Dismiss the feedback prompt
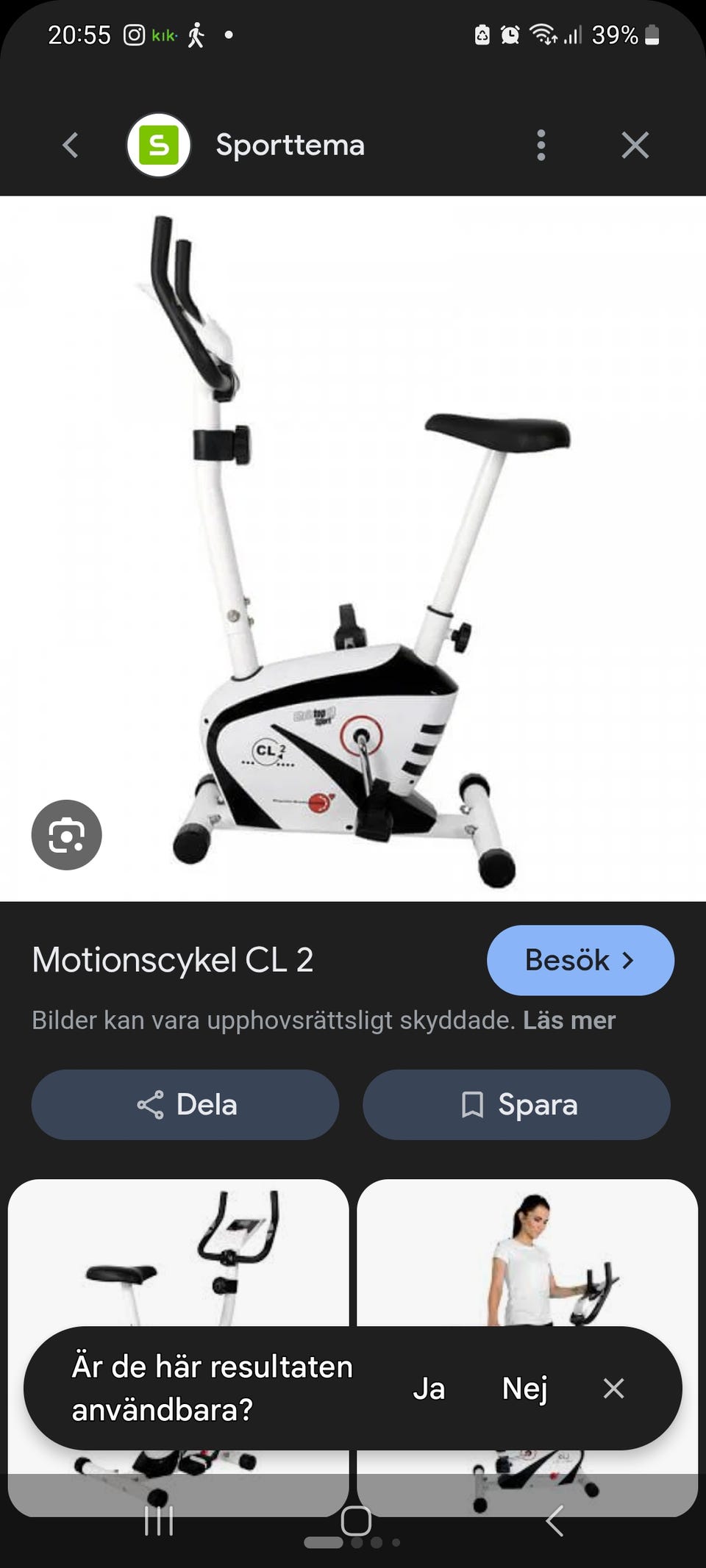 pyautogui.click(x=613, y=1389)
